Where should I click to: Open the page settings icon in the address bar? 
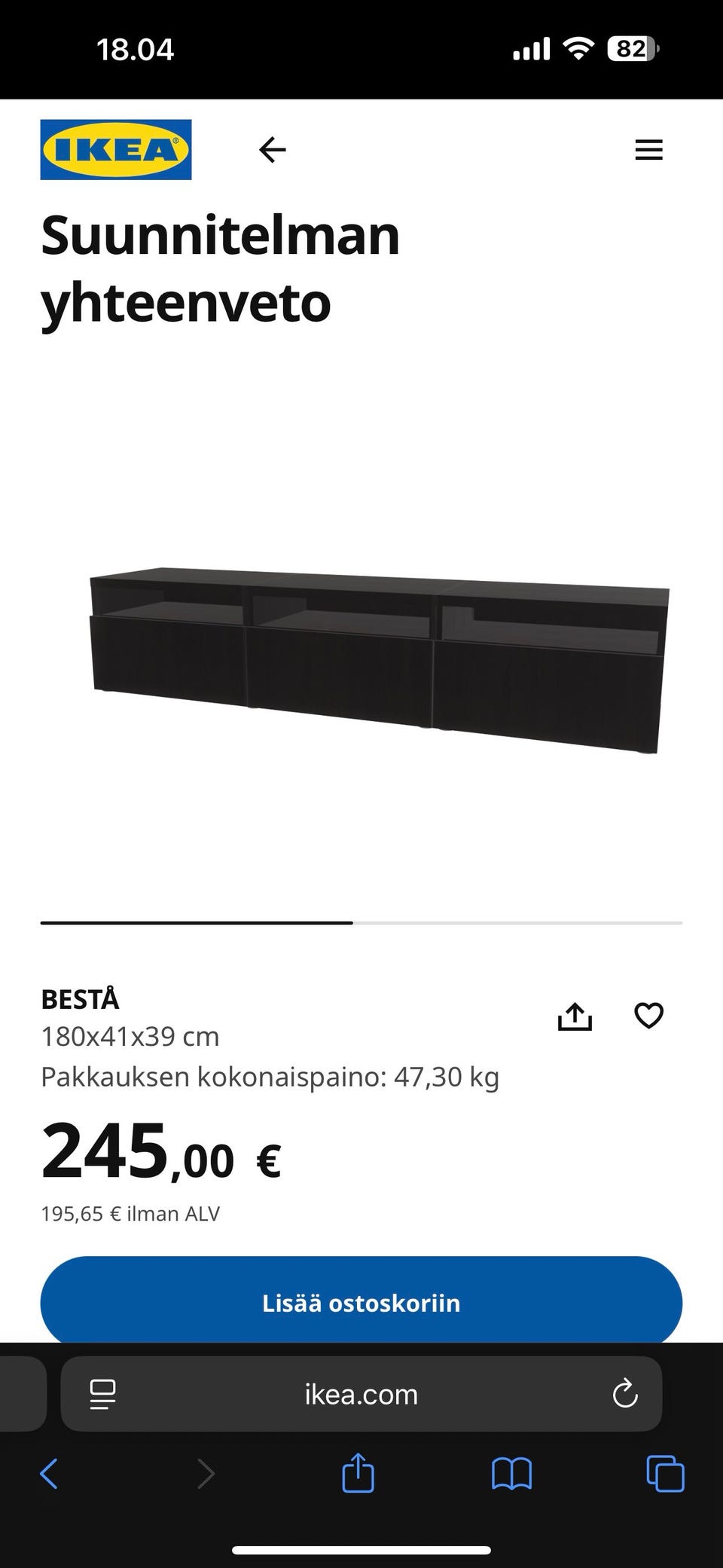(102, 1394)
